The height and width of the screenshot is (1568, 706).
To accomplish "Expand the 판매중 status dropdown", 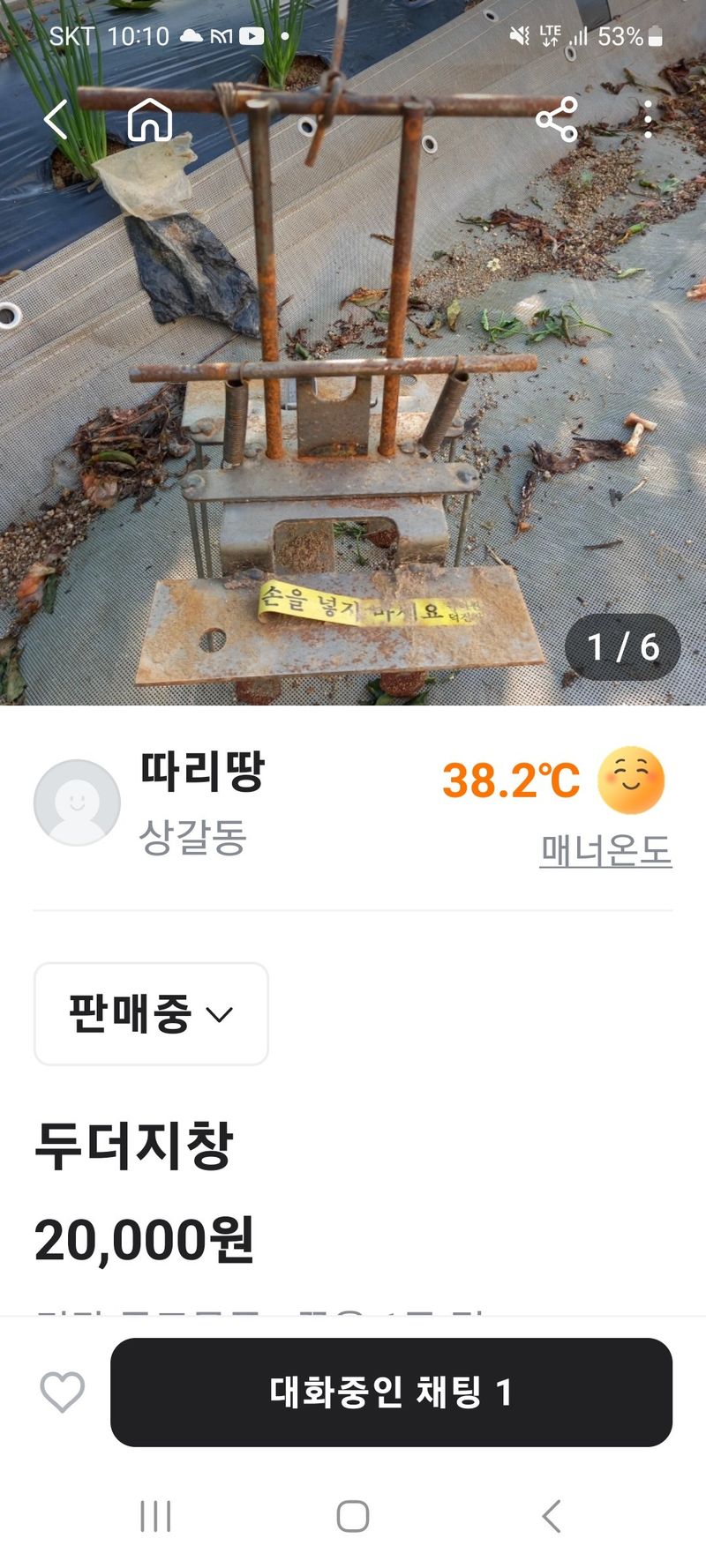I will point(151,1014).
